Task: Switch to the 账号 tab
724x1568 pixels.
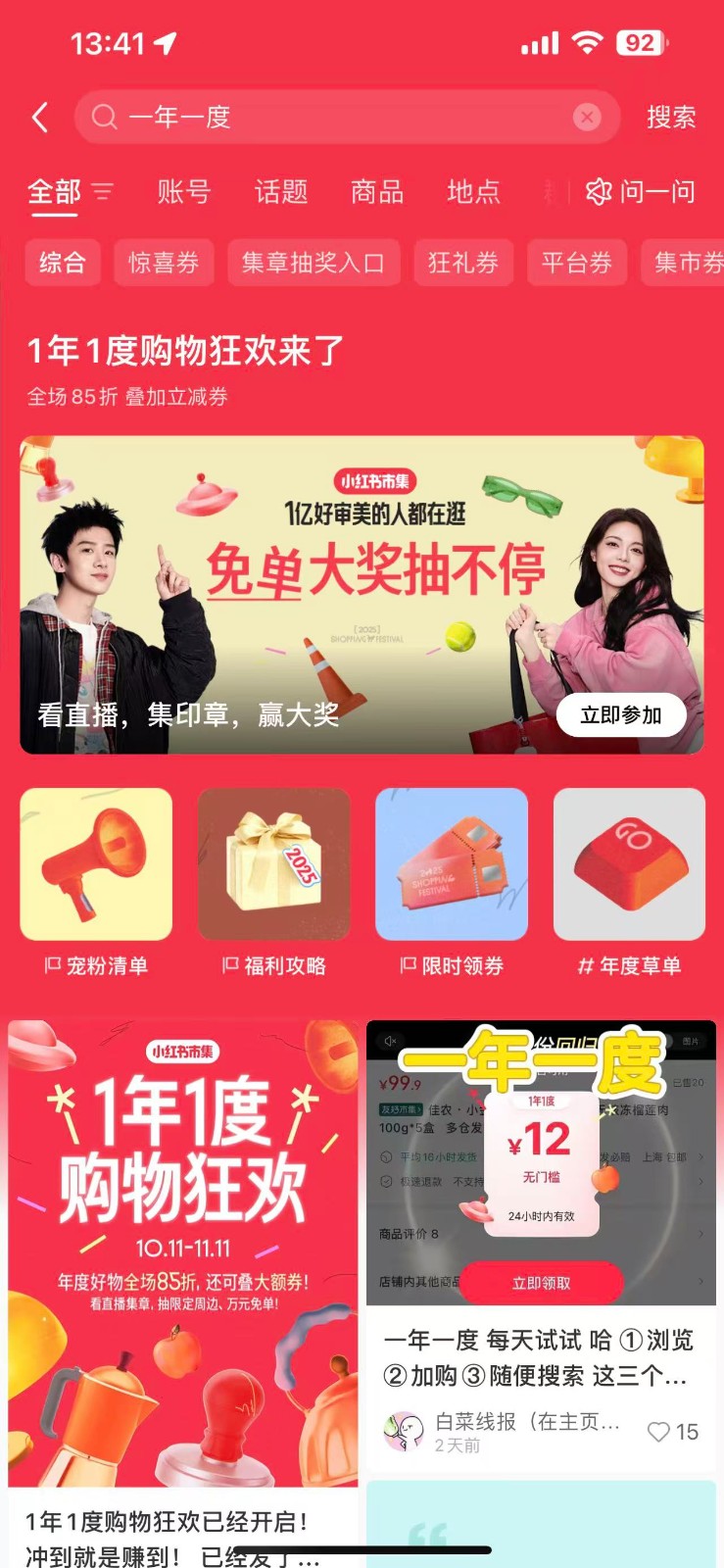Action: coord(184,191)
